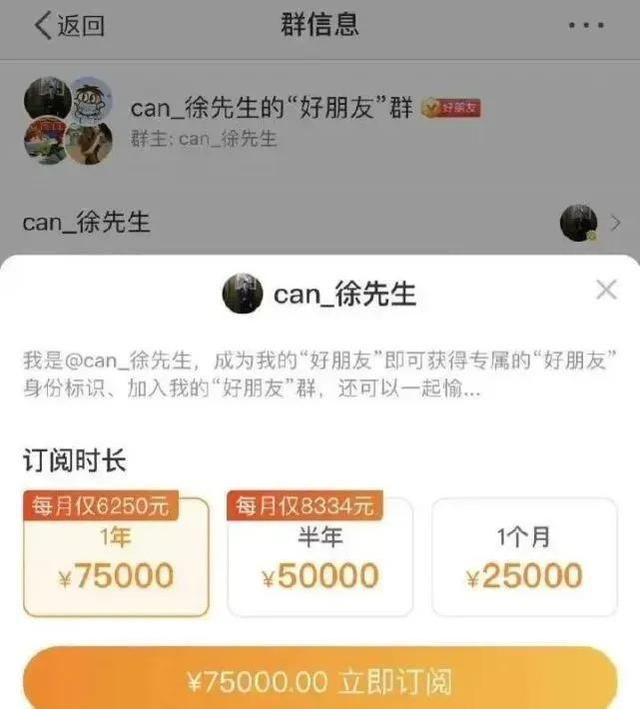Close the subscription popup
The height and width of the screenshot is (709, 640).
coord(606,291)
